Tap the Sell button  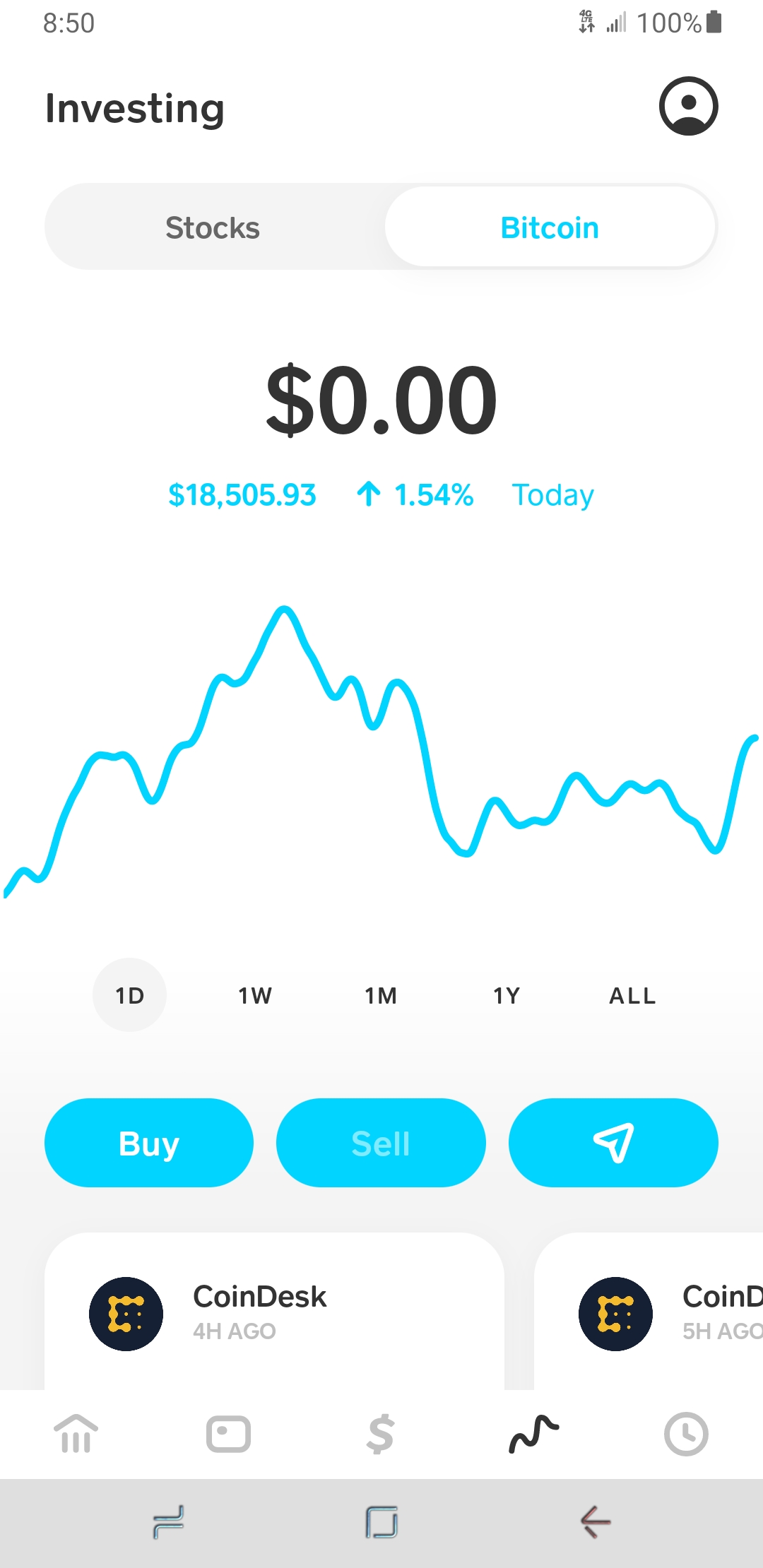[x=381, y=1143]
